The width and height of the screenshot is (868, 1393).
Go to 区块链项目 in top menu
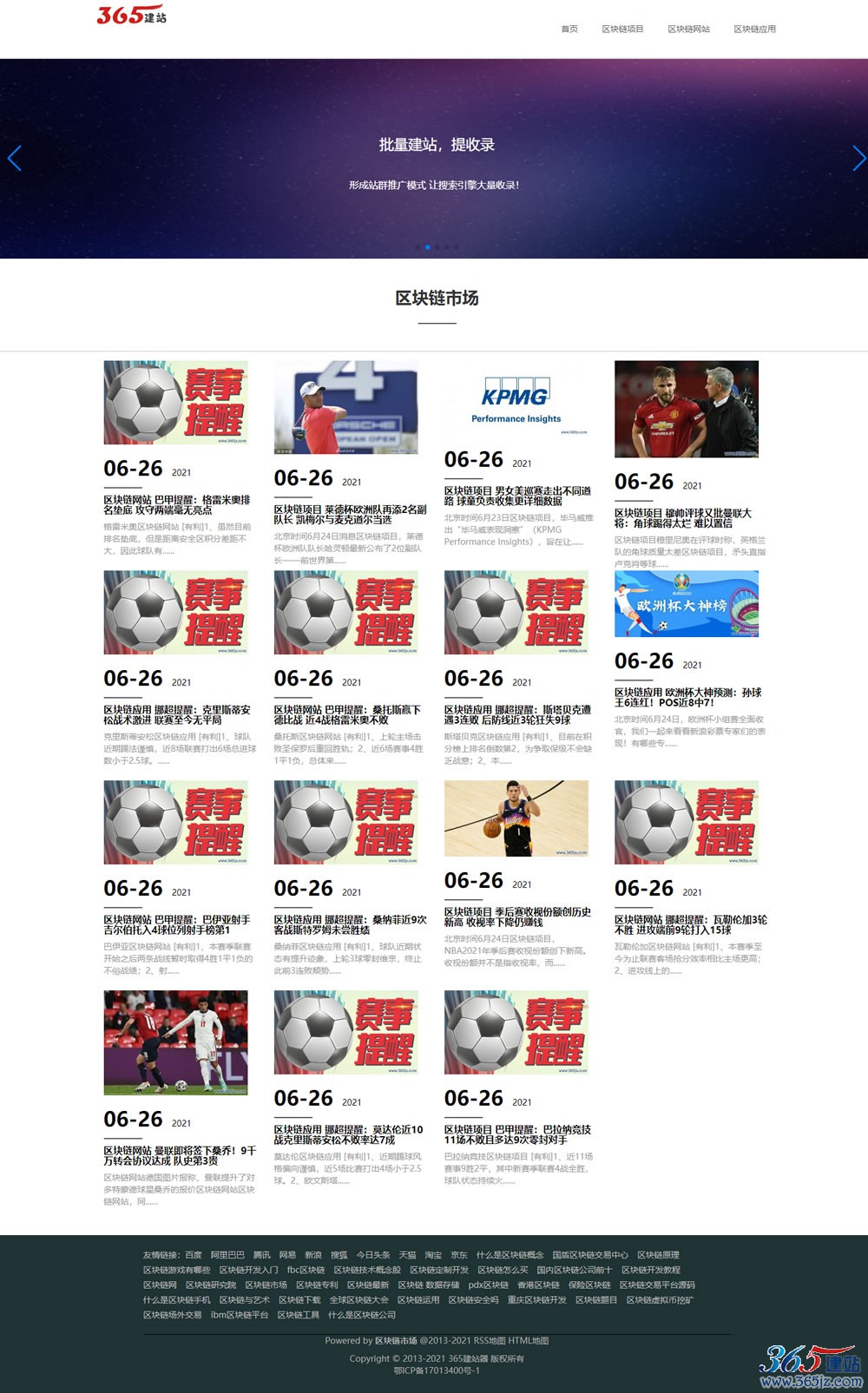(623, 30)
